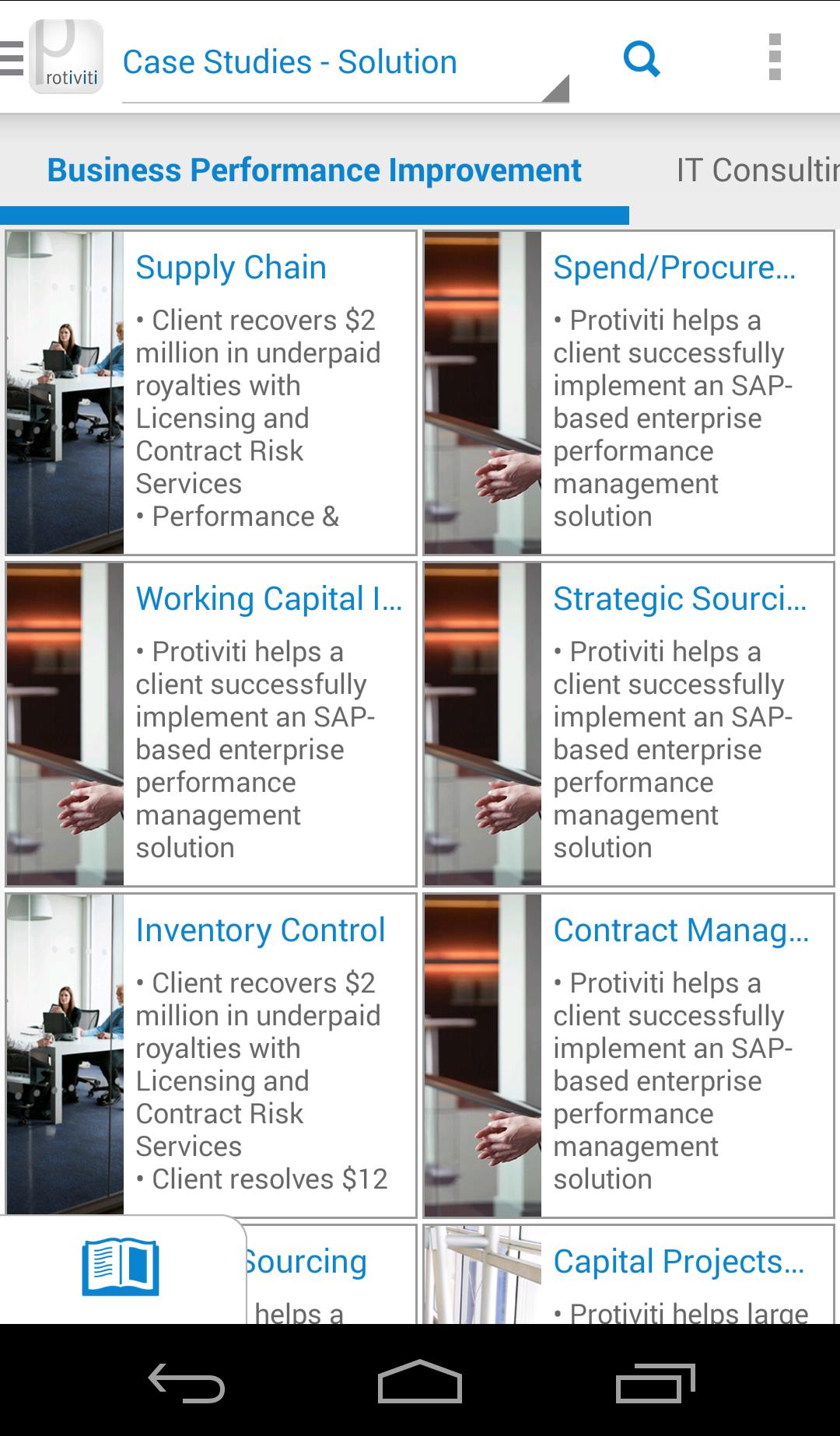The width and height of the screenshot is (840, 1436).
Task: Return to the home screen
Action: click(x=420, y=1382)
